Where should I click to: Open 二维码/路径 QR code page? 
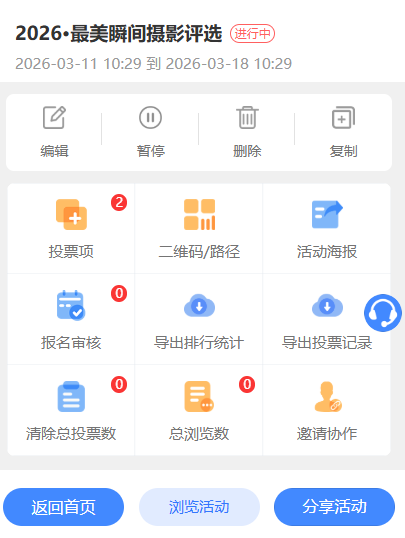coord(199,229)
